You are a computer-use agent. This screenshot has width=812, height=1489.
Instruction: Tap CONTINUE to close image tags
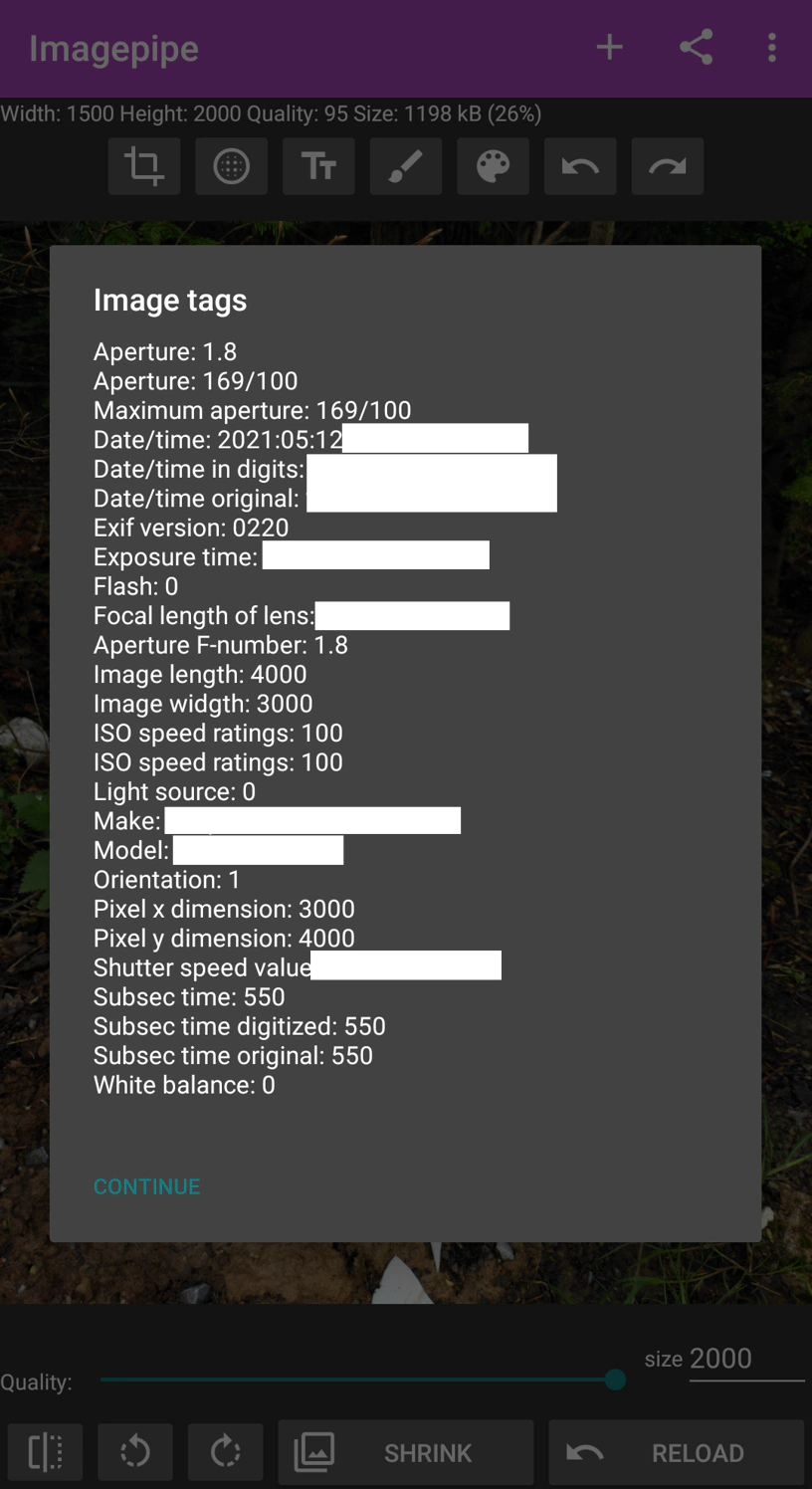[146, 1186]
